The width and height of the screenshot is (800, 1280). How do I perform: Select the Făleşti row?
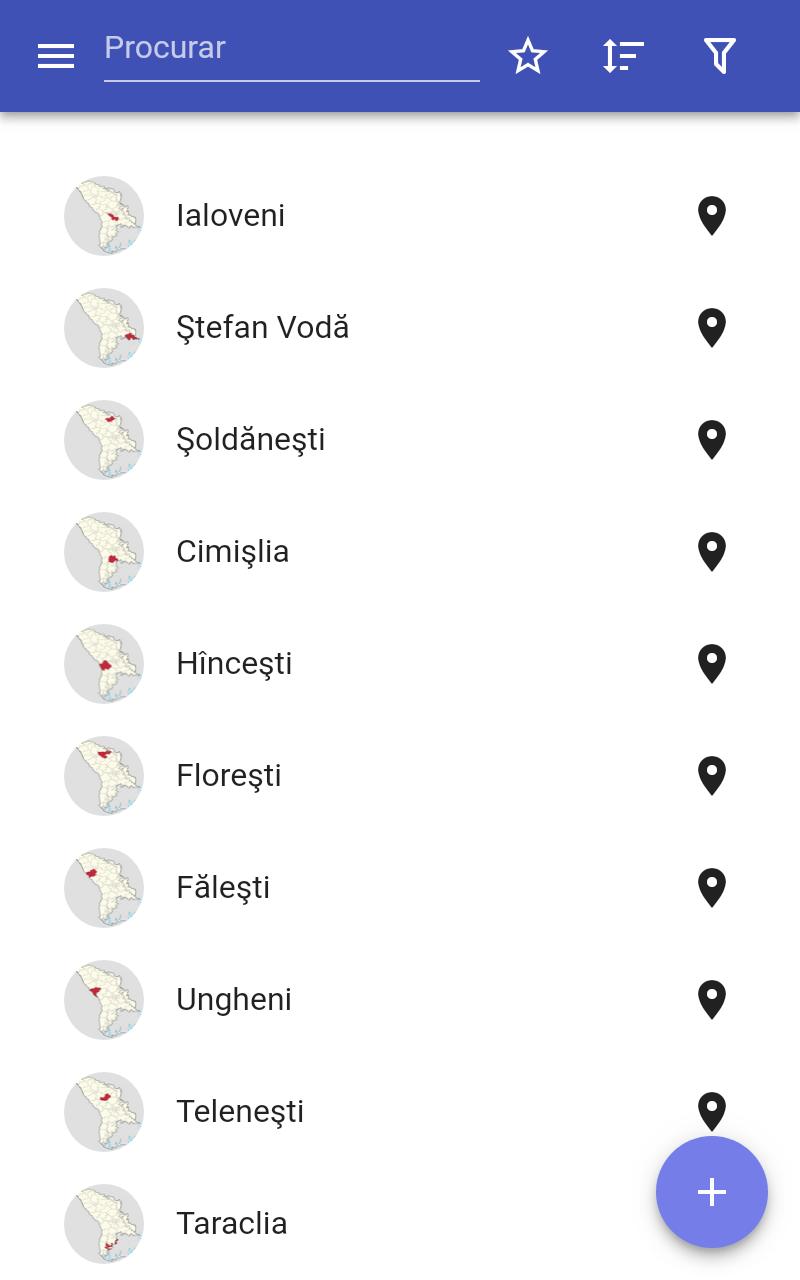pyautogui.click(x=400, y=888)
